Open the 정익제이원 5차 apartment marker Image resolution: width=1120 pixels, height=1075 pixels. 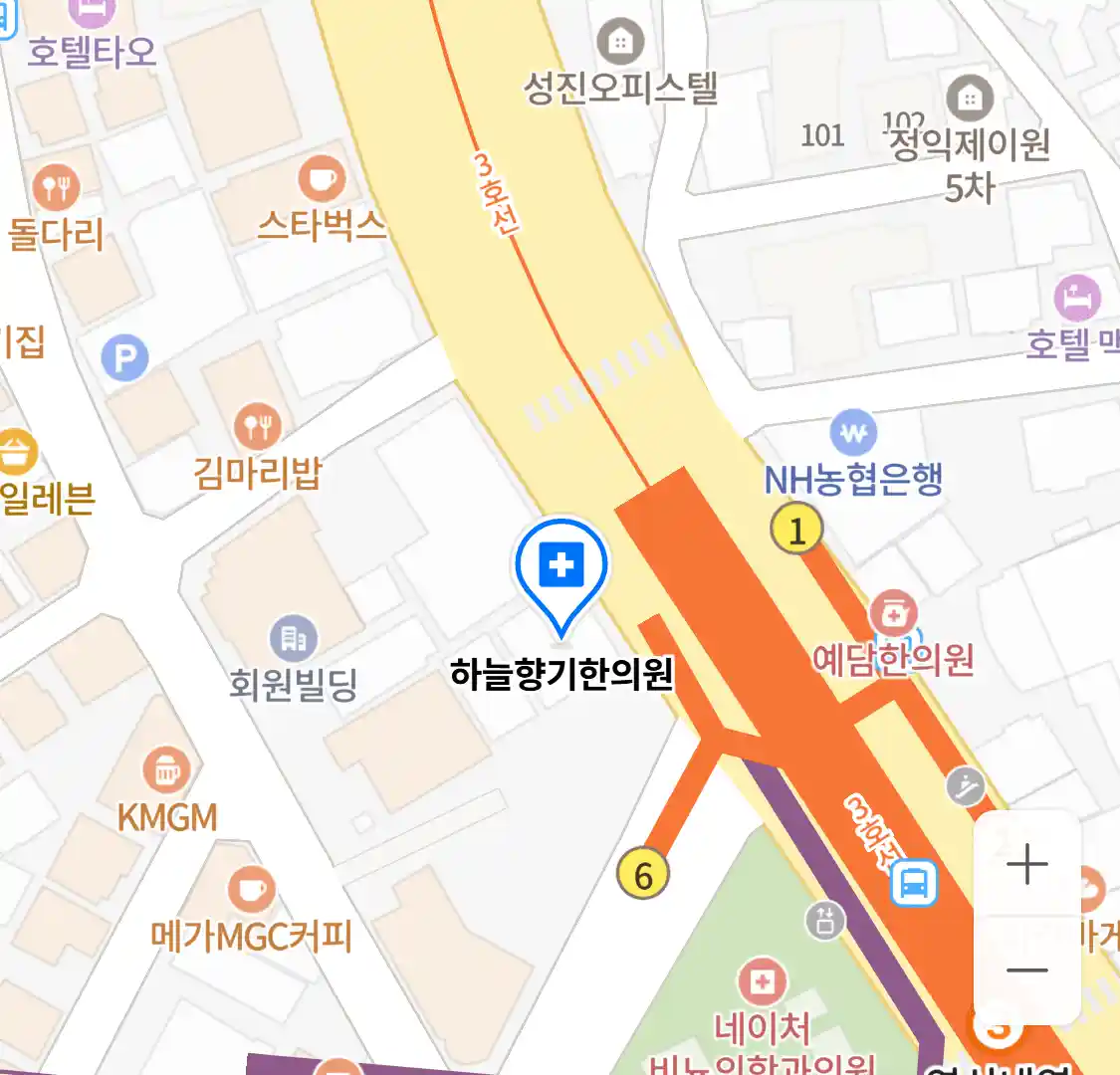click(969, 98)
